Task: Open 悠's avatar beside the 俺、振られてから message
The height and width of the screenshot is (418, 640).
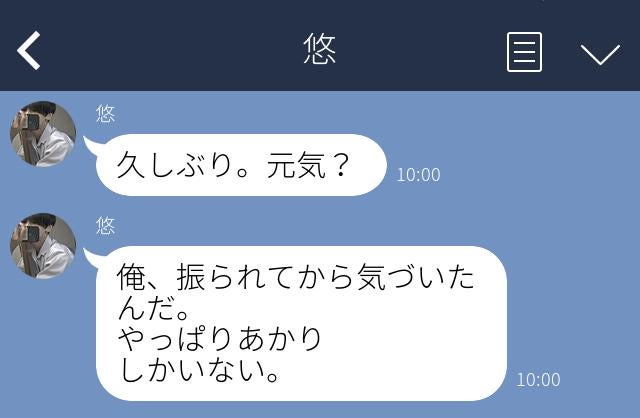Action: tap(43, 246)
